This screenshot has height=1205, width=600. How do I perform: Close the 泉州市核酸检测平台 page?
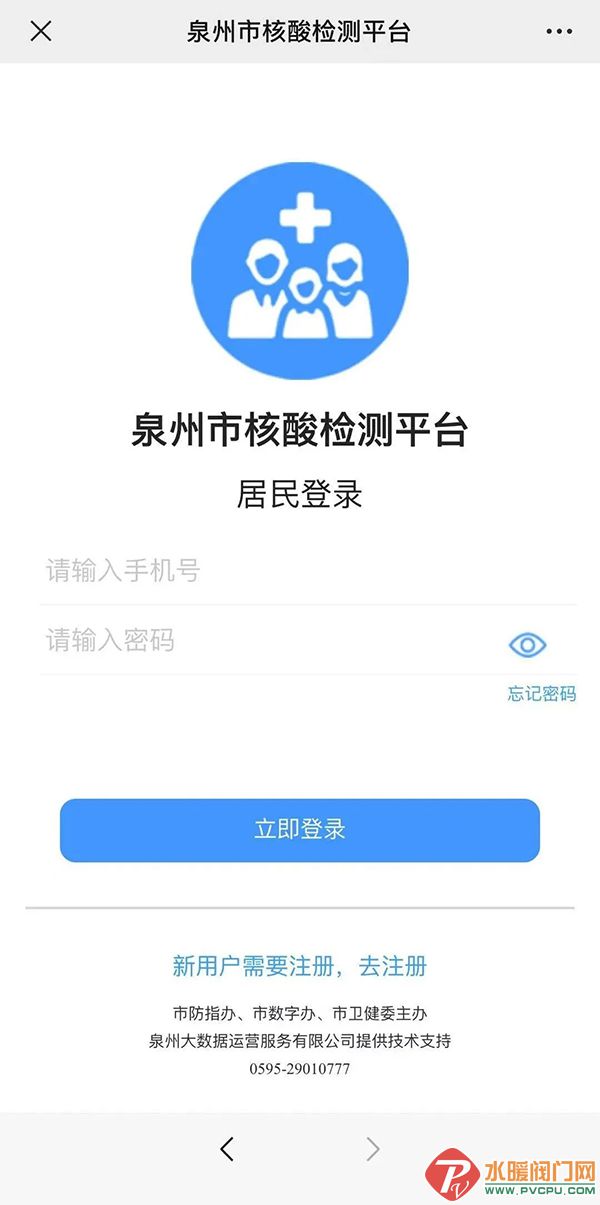tap(40, 31)
